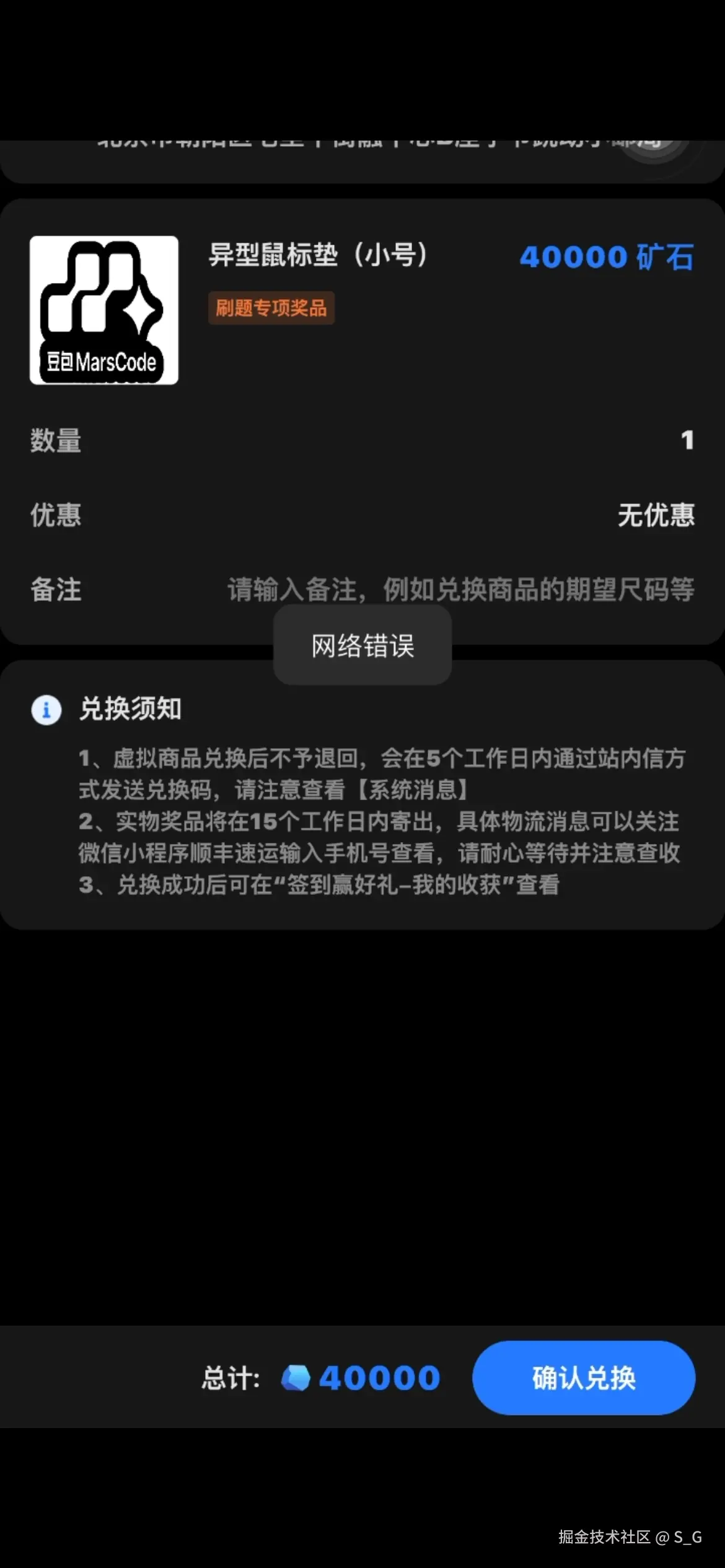Tap the 网络错误 toast message
Image resolution: width=725 pixels, height=1568 pixels.
click(x=362, y=647)
